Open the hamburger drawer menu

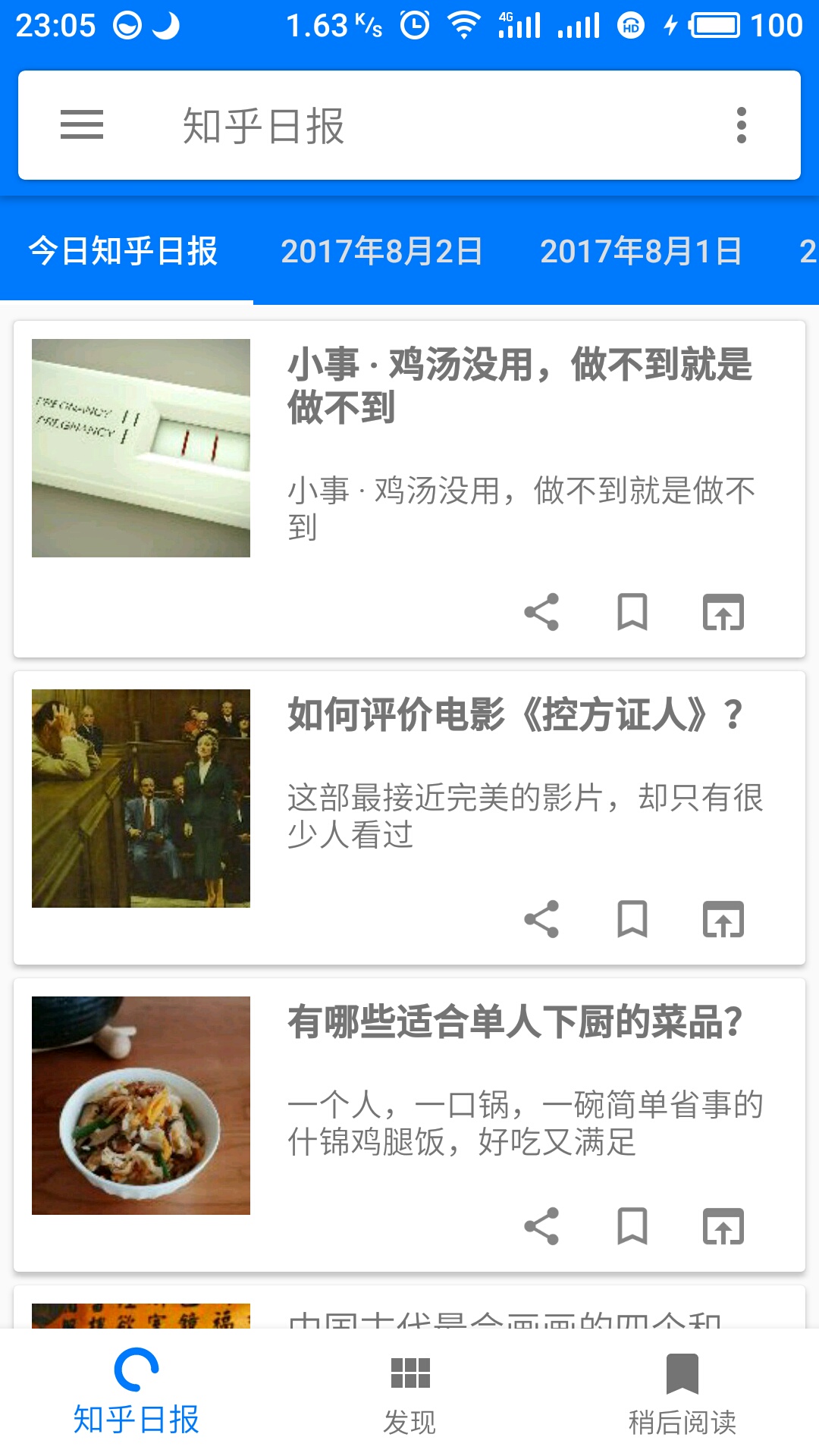click(82, 125)
